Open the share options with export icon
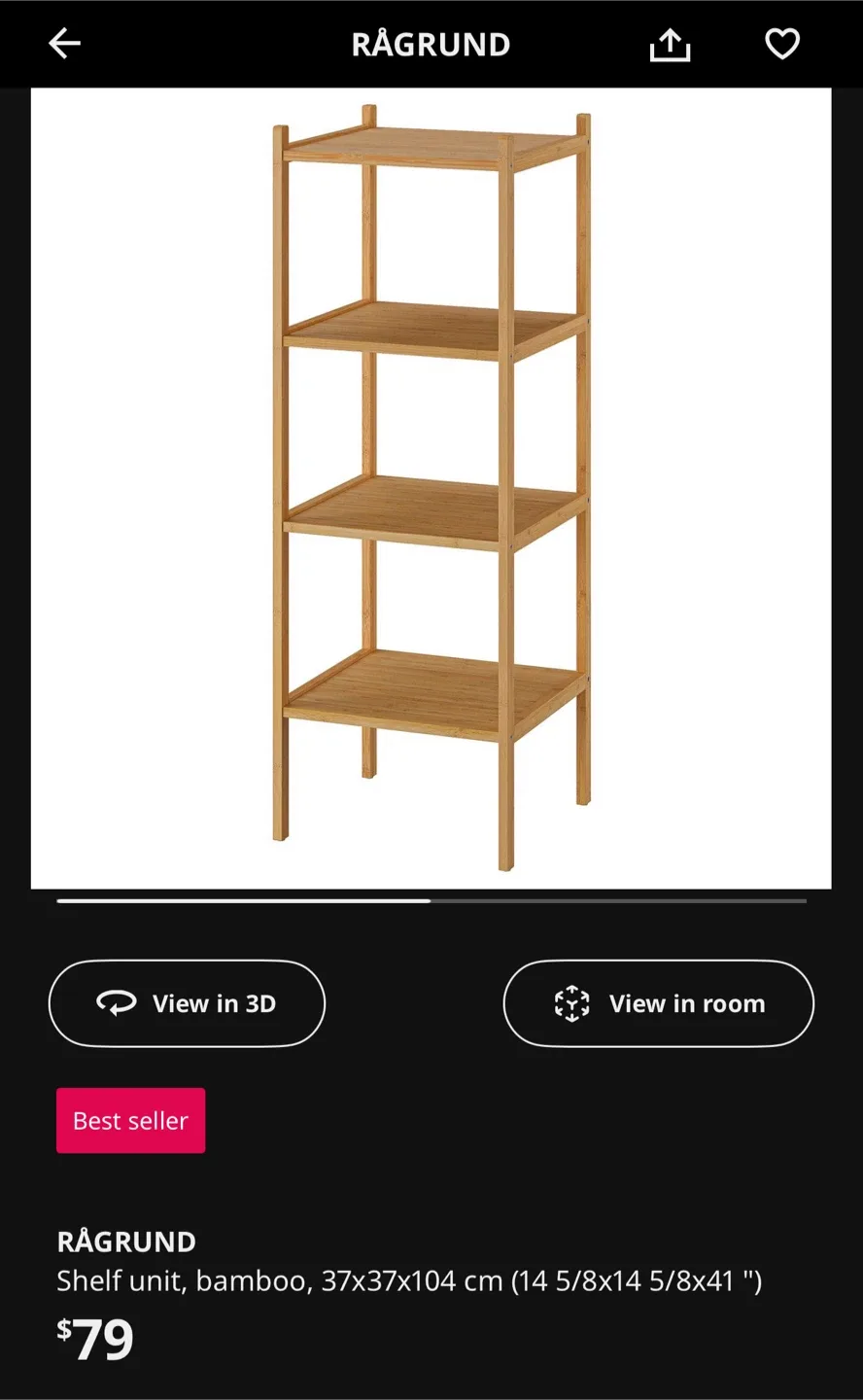 (x=669, y=43)
